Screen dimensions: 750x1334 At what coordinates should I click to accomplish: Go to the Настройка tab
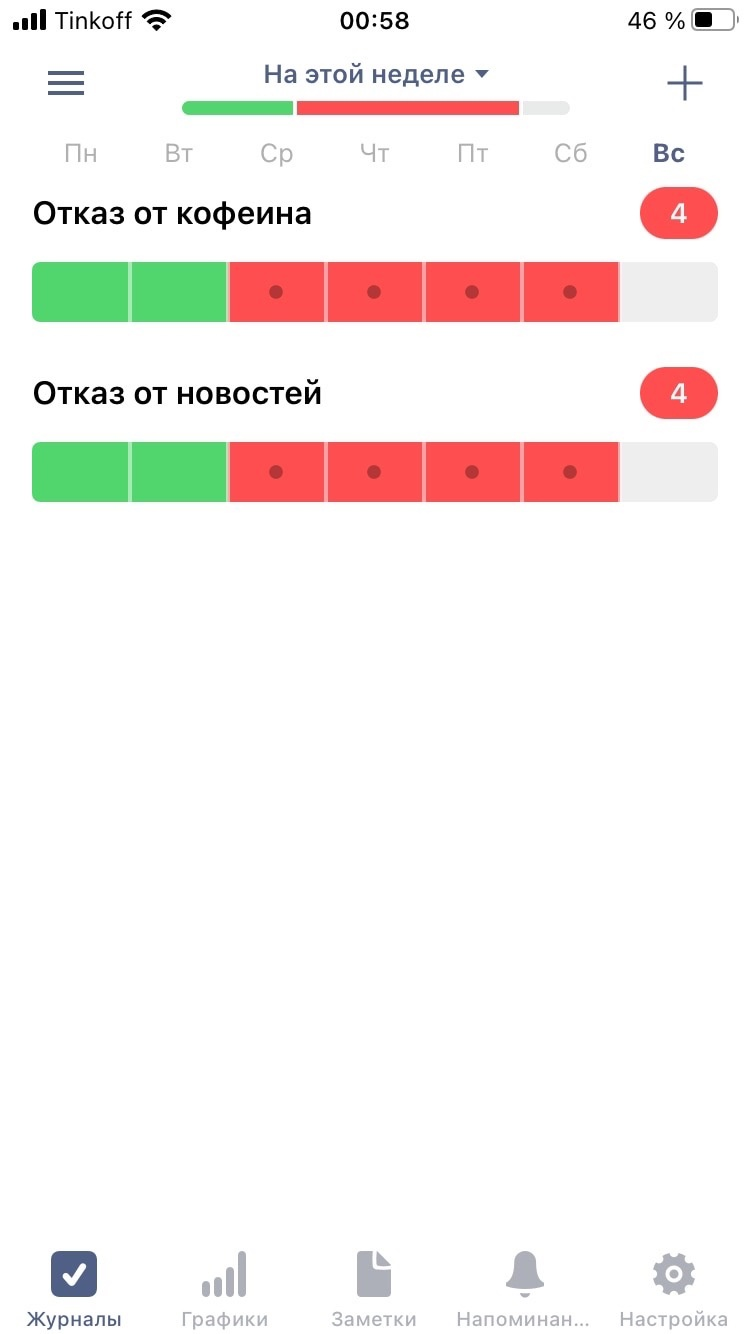(673, 1290)
